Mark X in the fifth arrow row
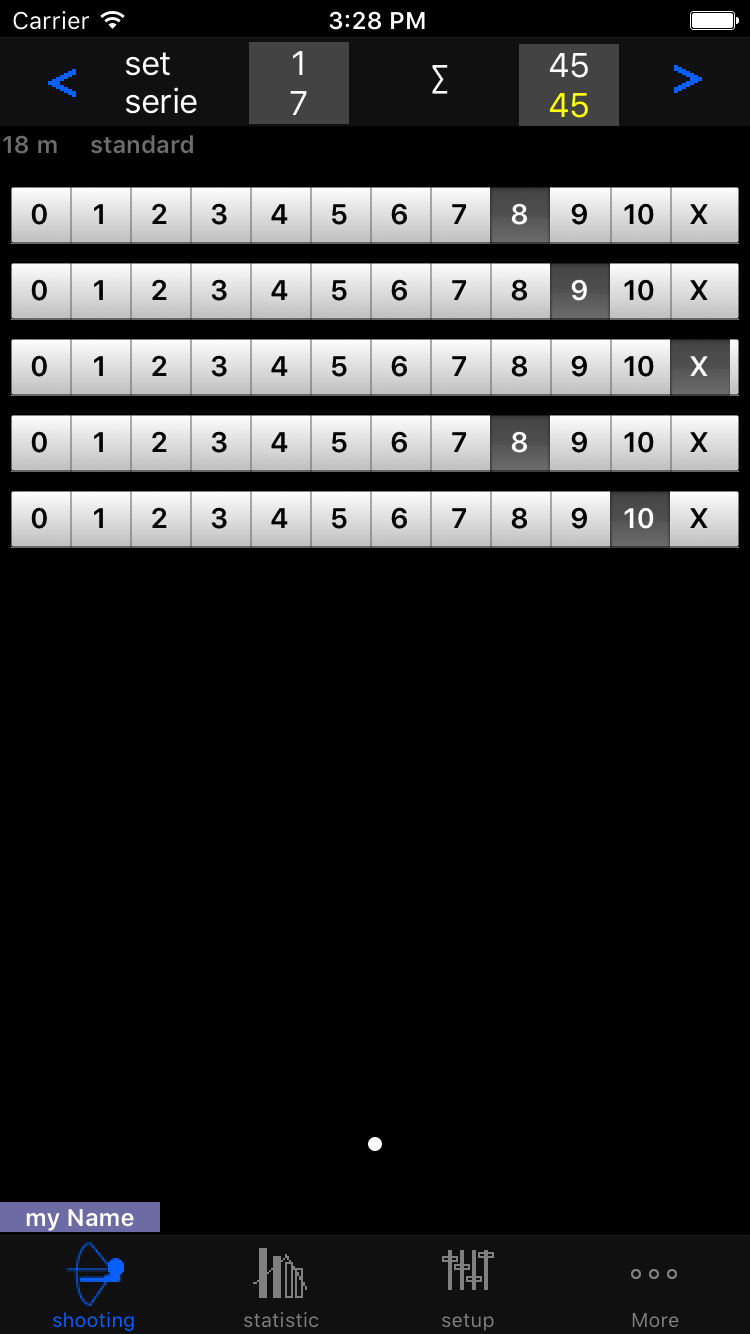This screenshot has height=1334, width=750. (x=699, y=519)
